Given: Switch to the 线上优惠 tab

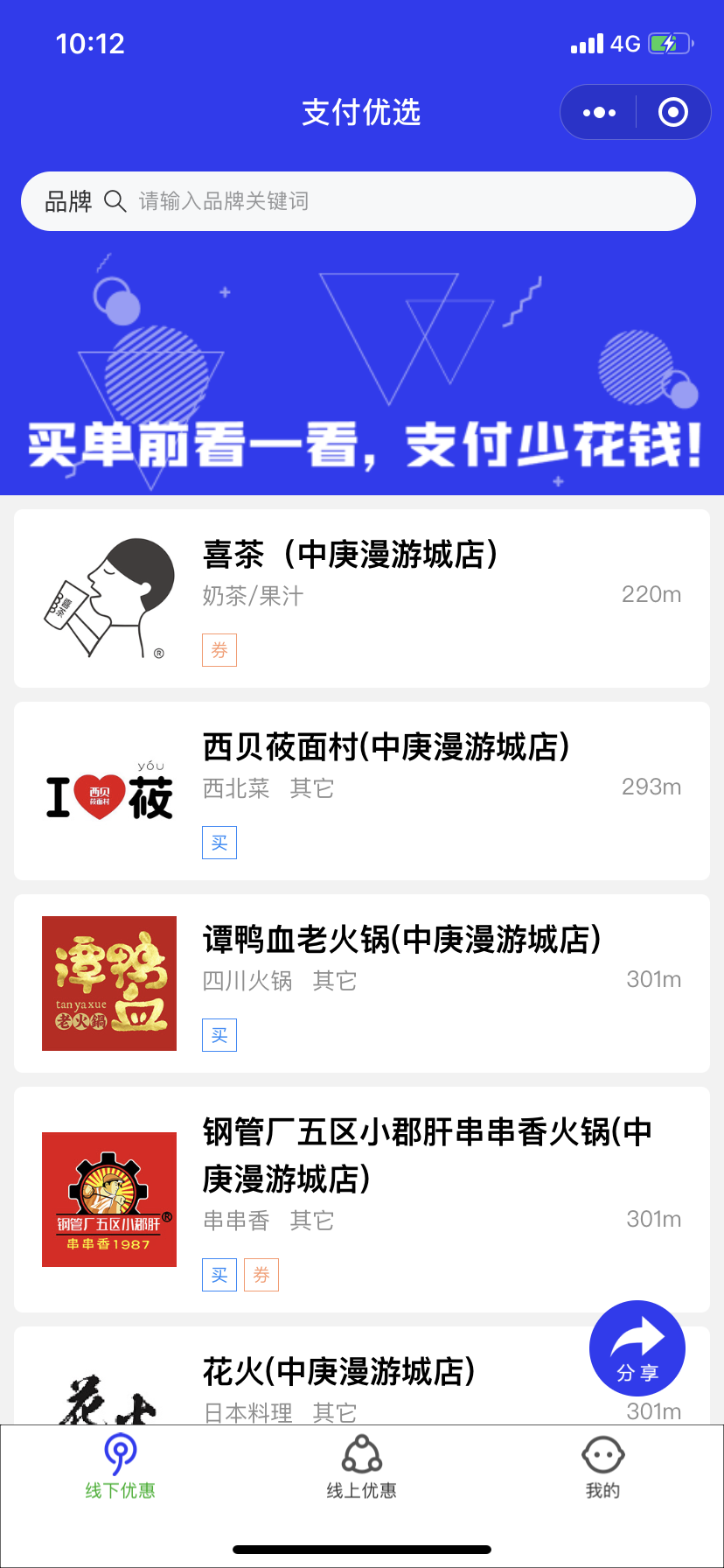Looking at the screenshot, I should coord(362,1467).
